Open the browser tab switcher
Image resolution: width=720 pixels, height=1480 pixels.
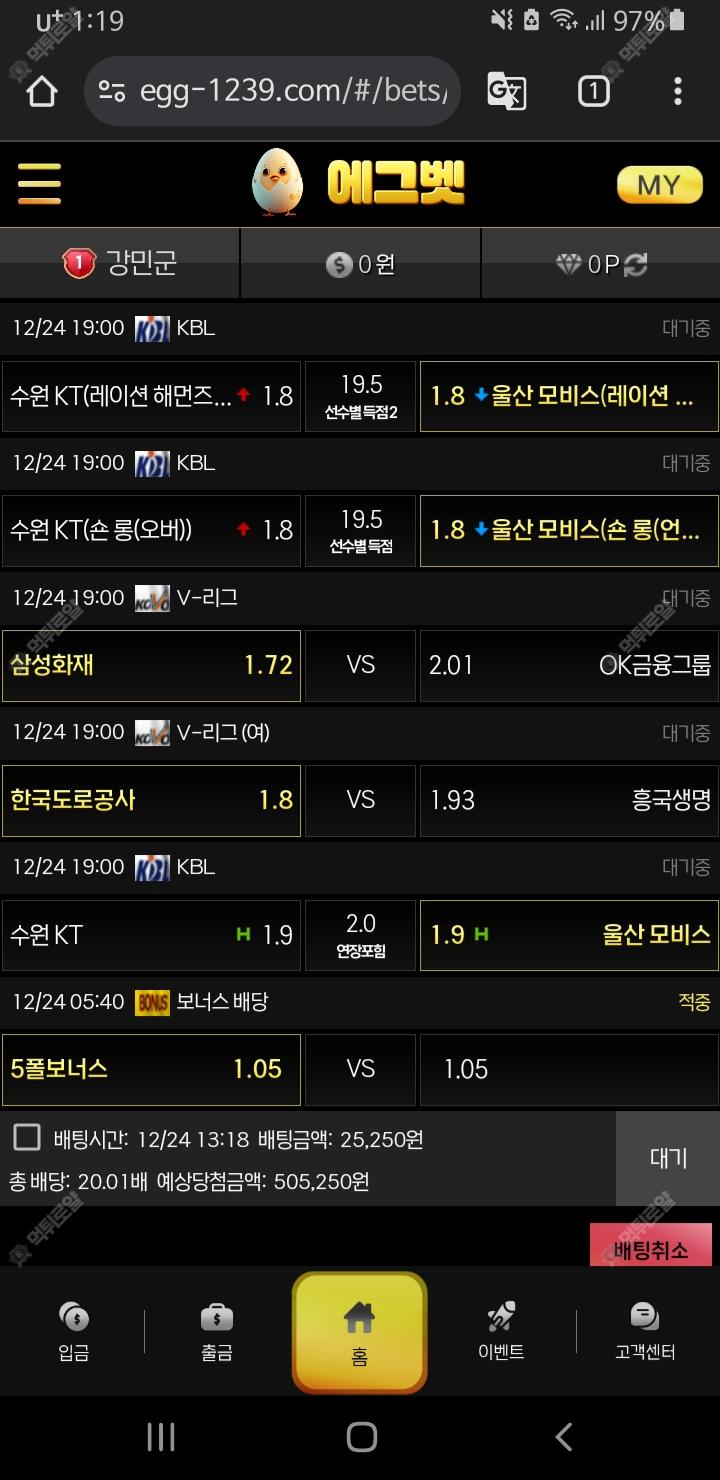[x=593, y=92]
